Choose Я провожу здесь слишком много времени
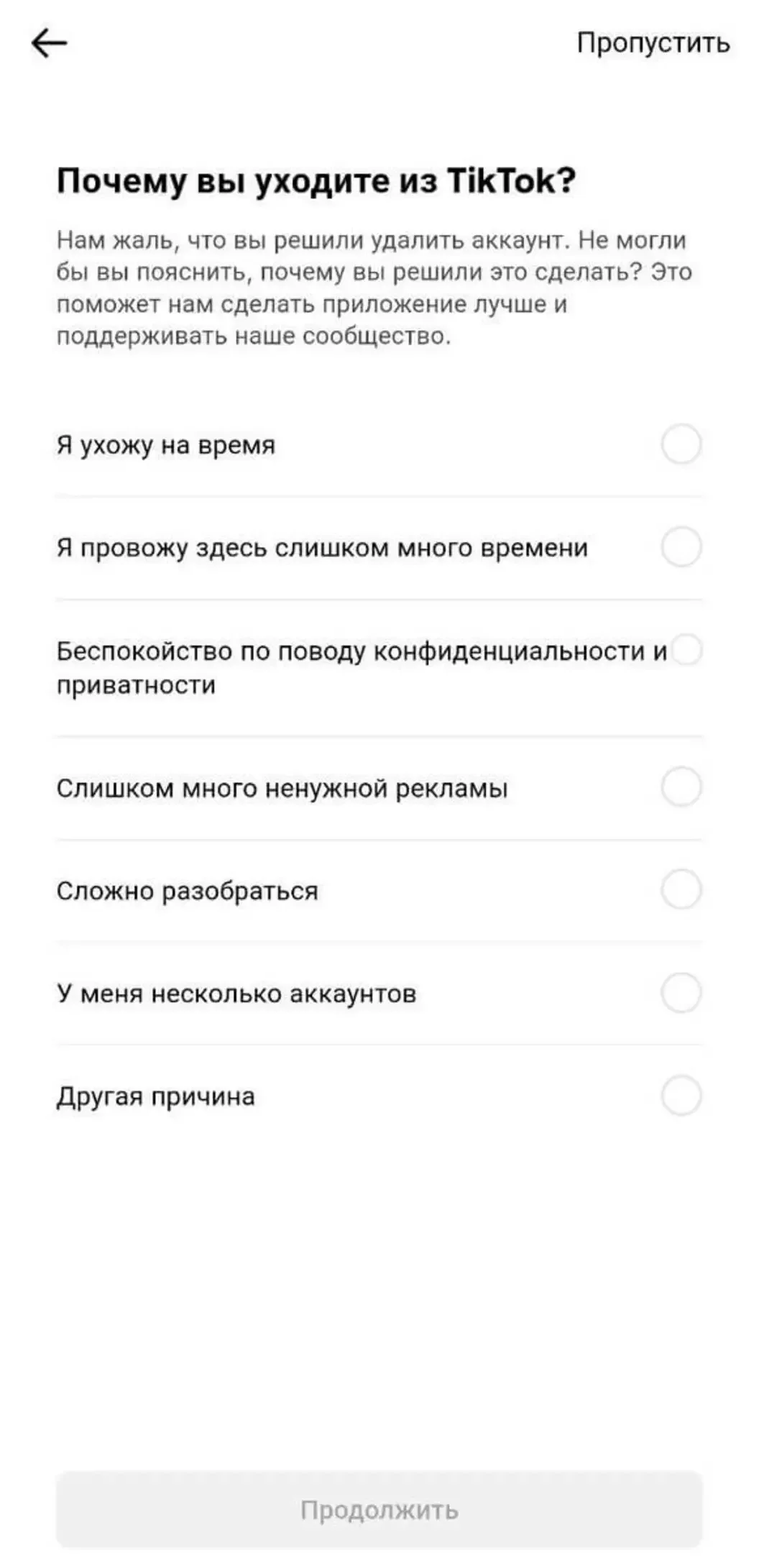This screenshot has height=1568, width=759. pos(681,547)
